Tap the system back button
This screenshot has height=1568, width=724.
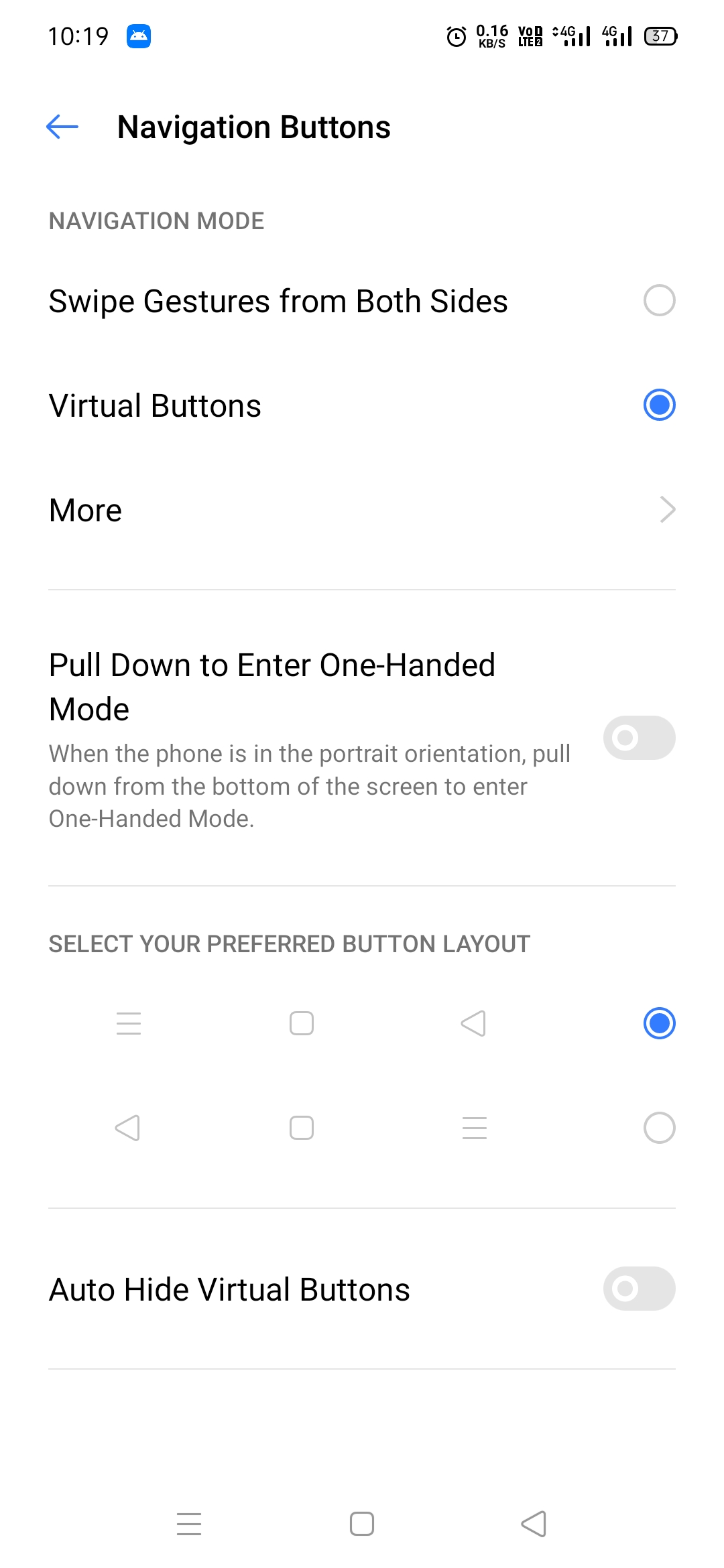coord(534,1524)
